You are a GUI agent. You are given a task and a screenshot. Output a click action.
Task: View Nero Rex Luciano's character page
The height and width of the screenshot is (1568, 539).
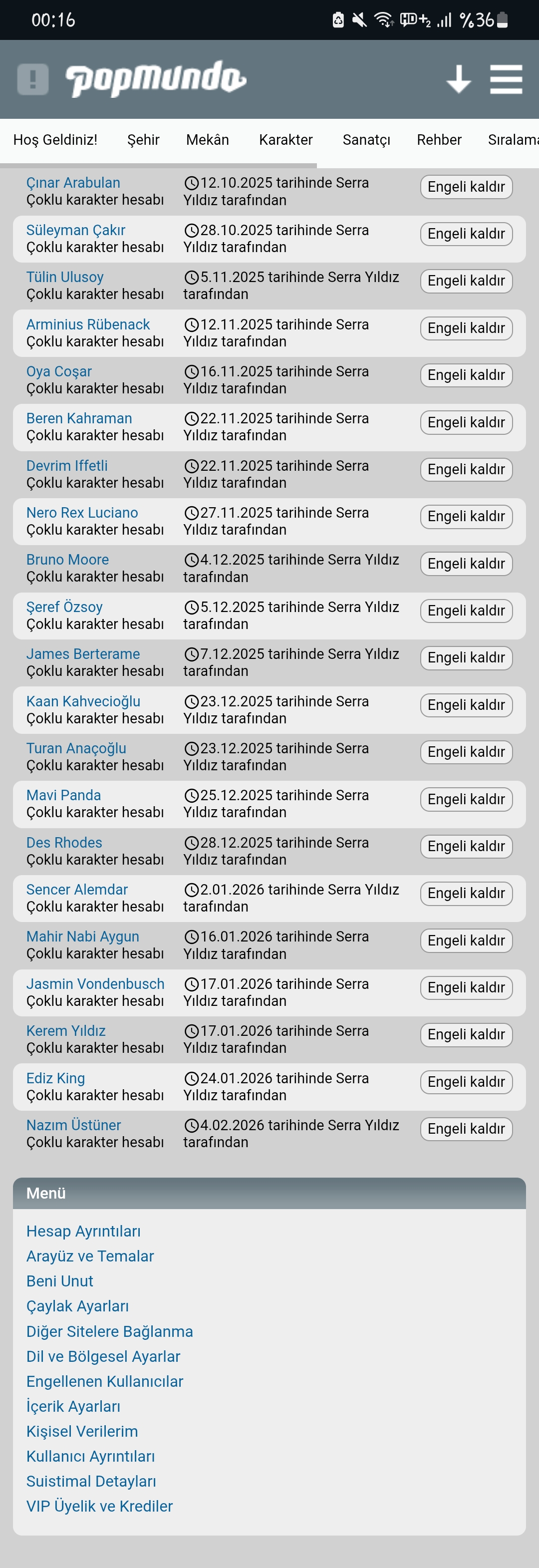pyautogui.click(x=81, y=513)
